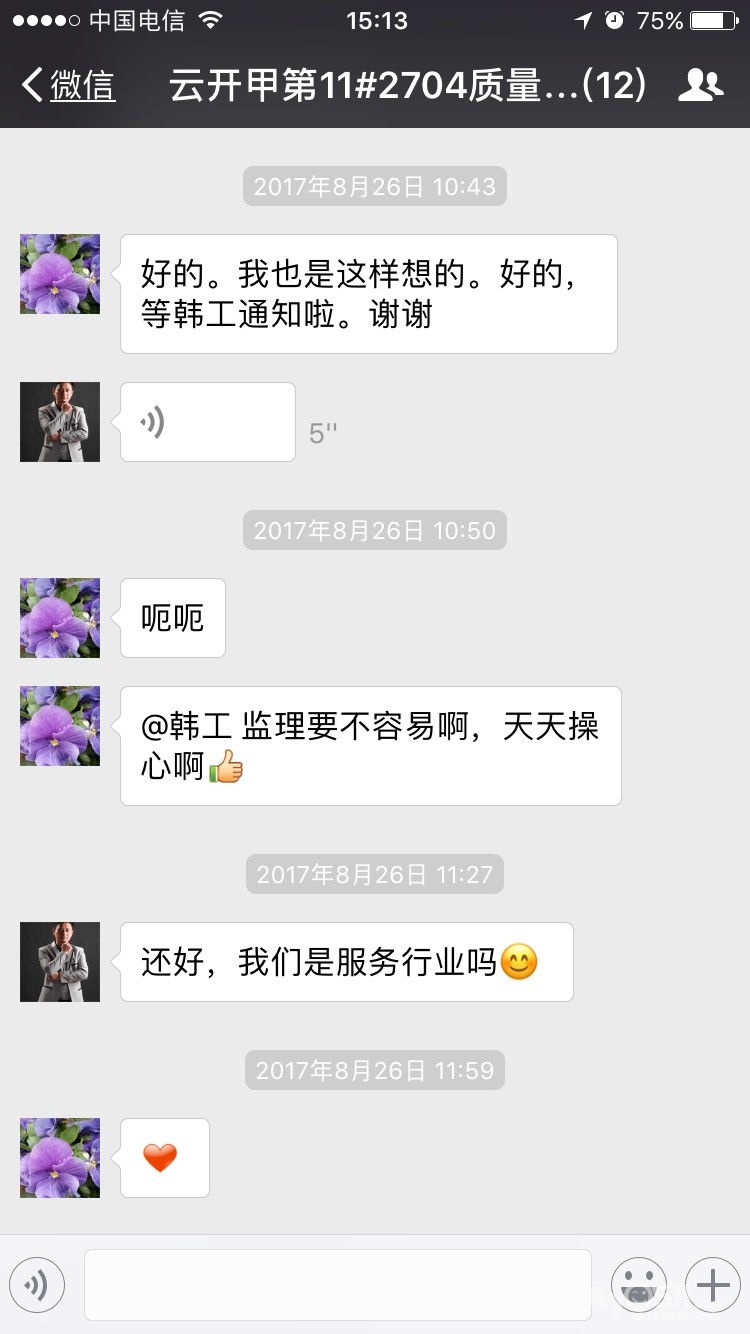This screenshot has width=750, height=1334.
Task: Switch to voice input mode
Action: 37,1285
